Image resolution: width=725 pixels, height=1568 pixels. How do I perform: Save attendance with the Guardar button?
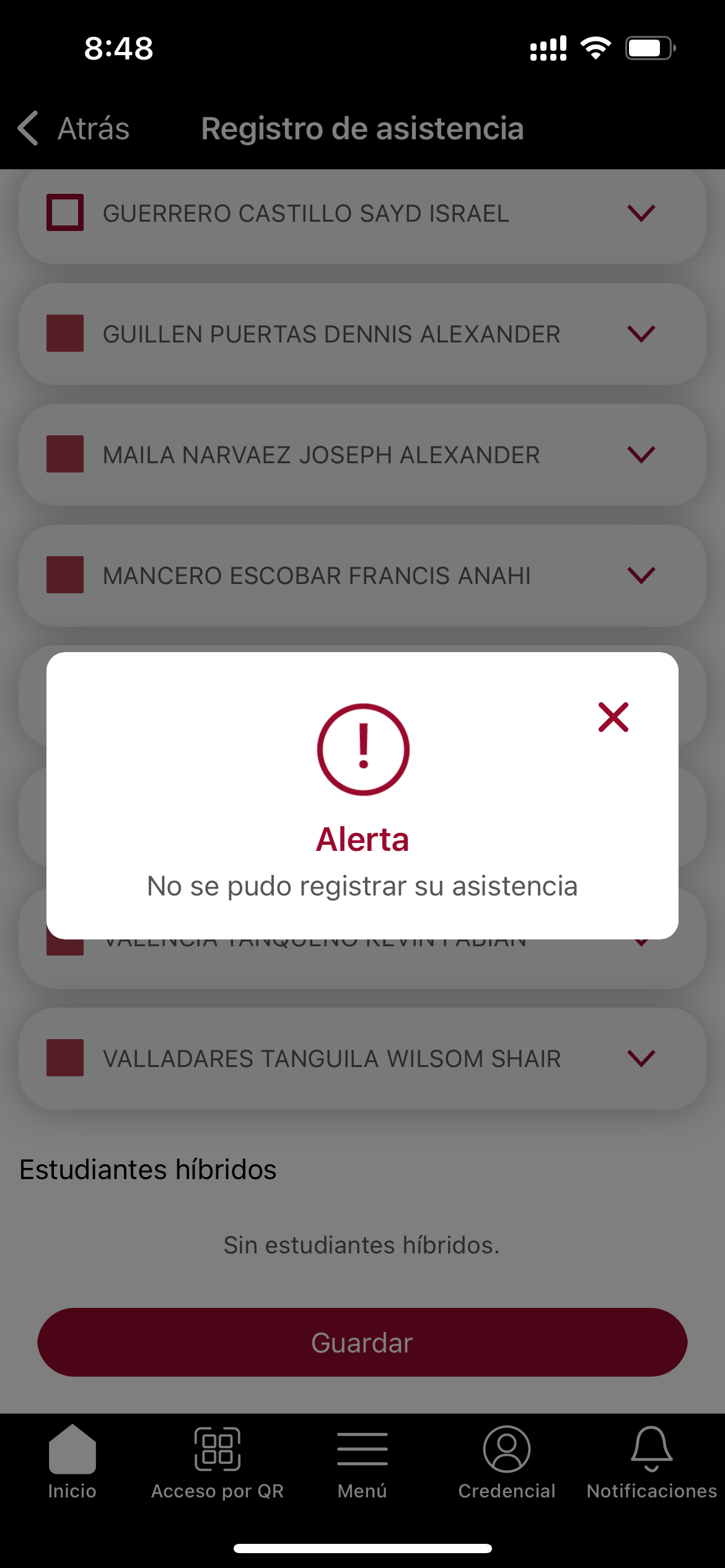tap(362, 1343)
